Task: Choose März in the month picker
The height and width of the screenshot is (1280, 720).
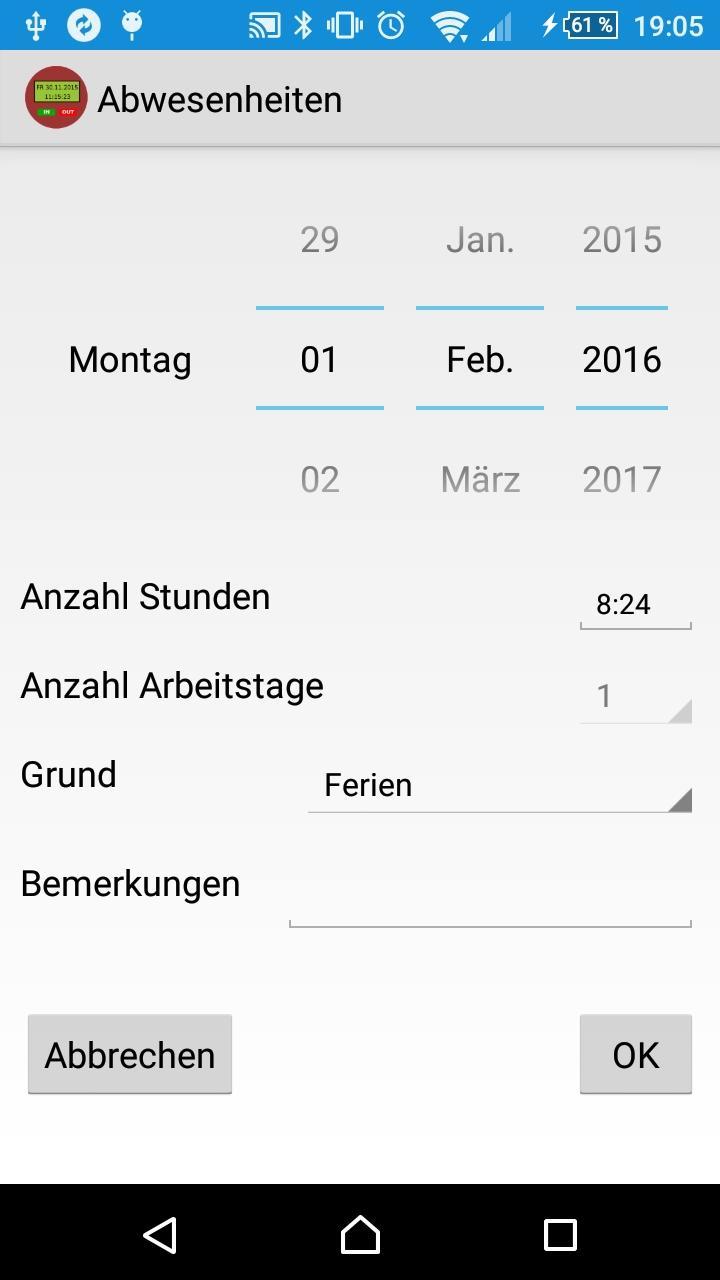Action: click(480, 479)
